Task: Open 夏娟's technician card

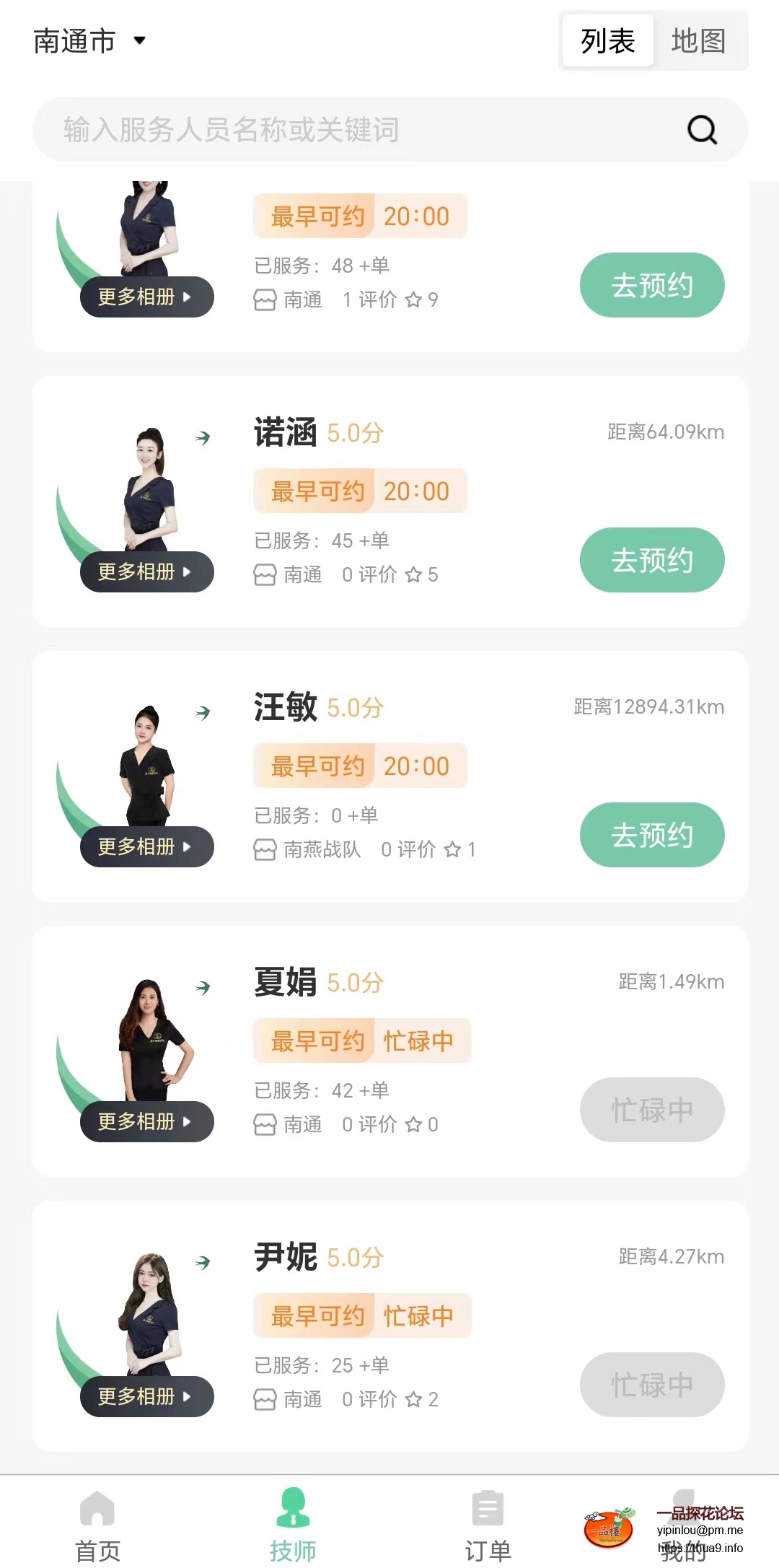Action: pyautogui.click(x=286, y=983)
